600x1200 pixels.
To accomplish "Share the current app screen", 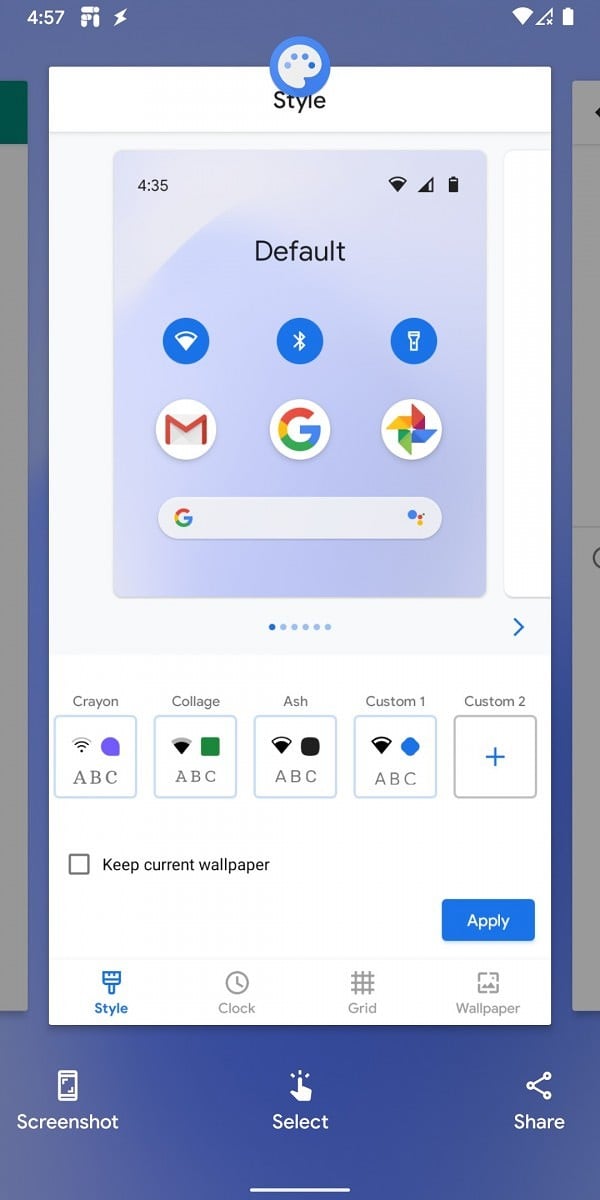I will pyautogui.click(x=539, y=1100).
